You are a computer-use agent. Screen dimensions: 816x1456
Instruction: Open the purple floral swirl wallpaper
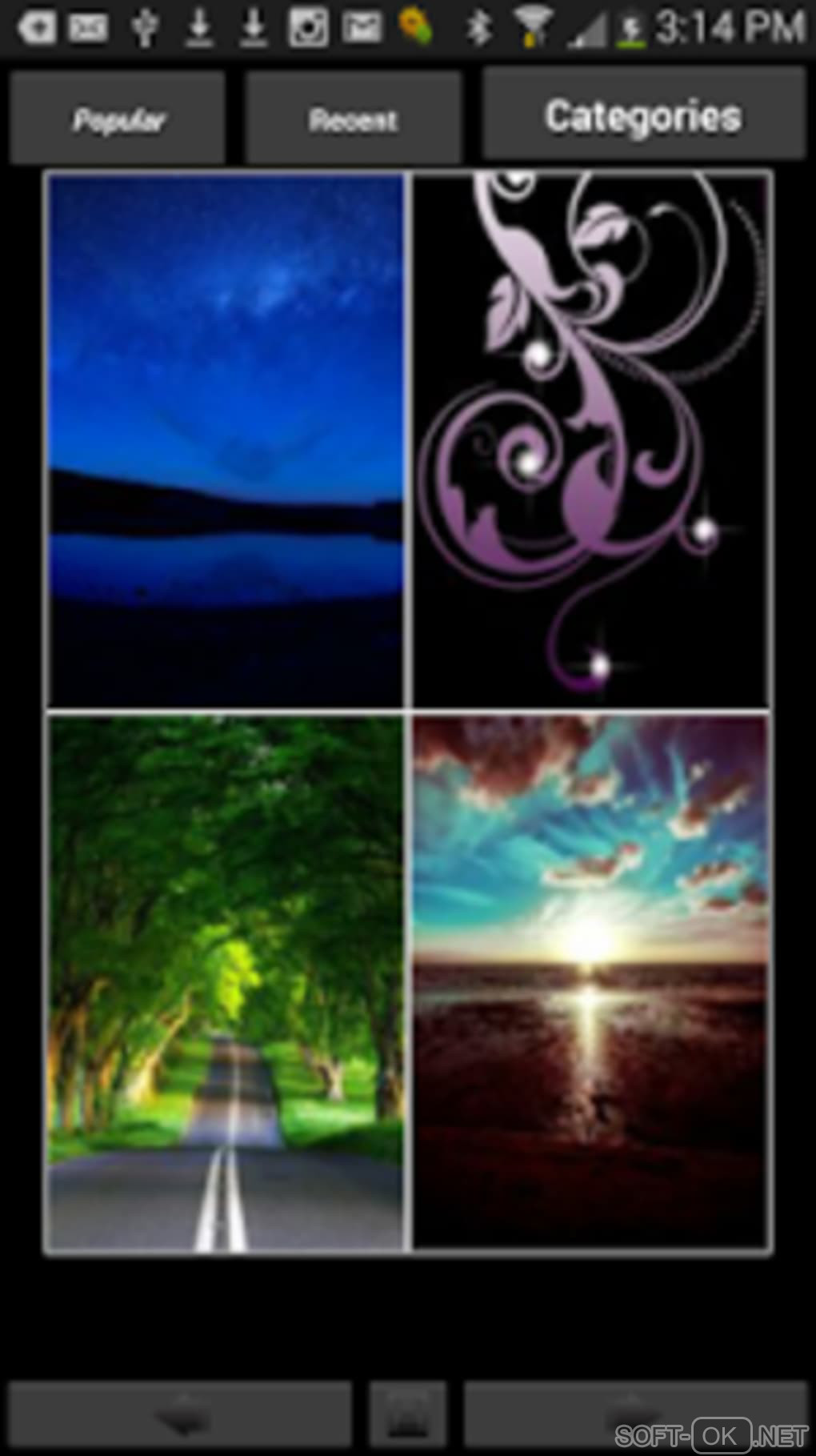pyautogui.click(x=590, y=440)
